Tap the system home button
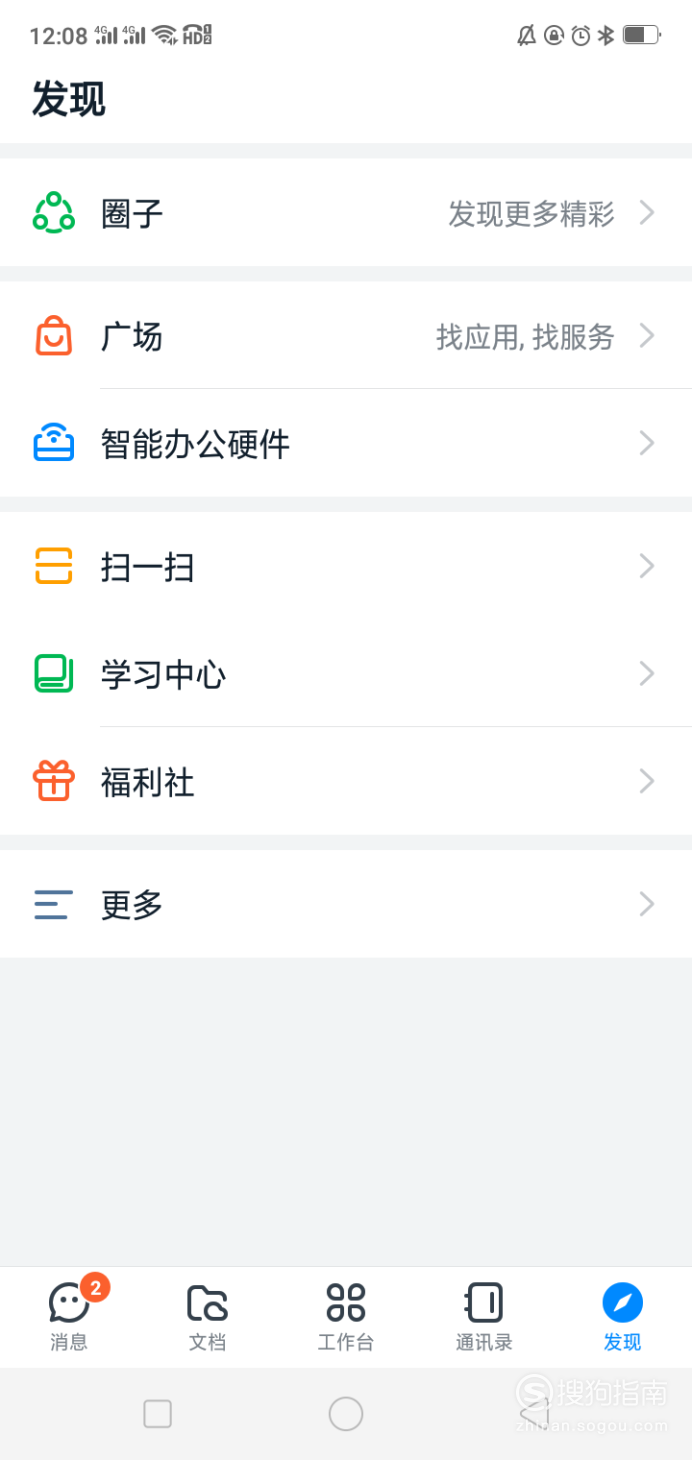 [x=346, y=1414]
